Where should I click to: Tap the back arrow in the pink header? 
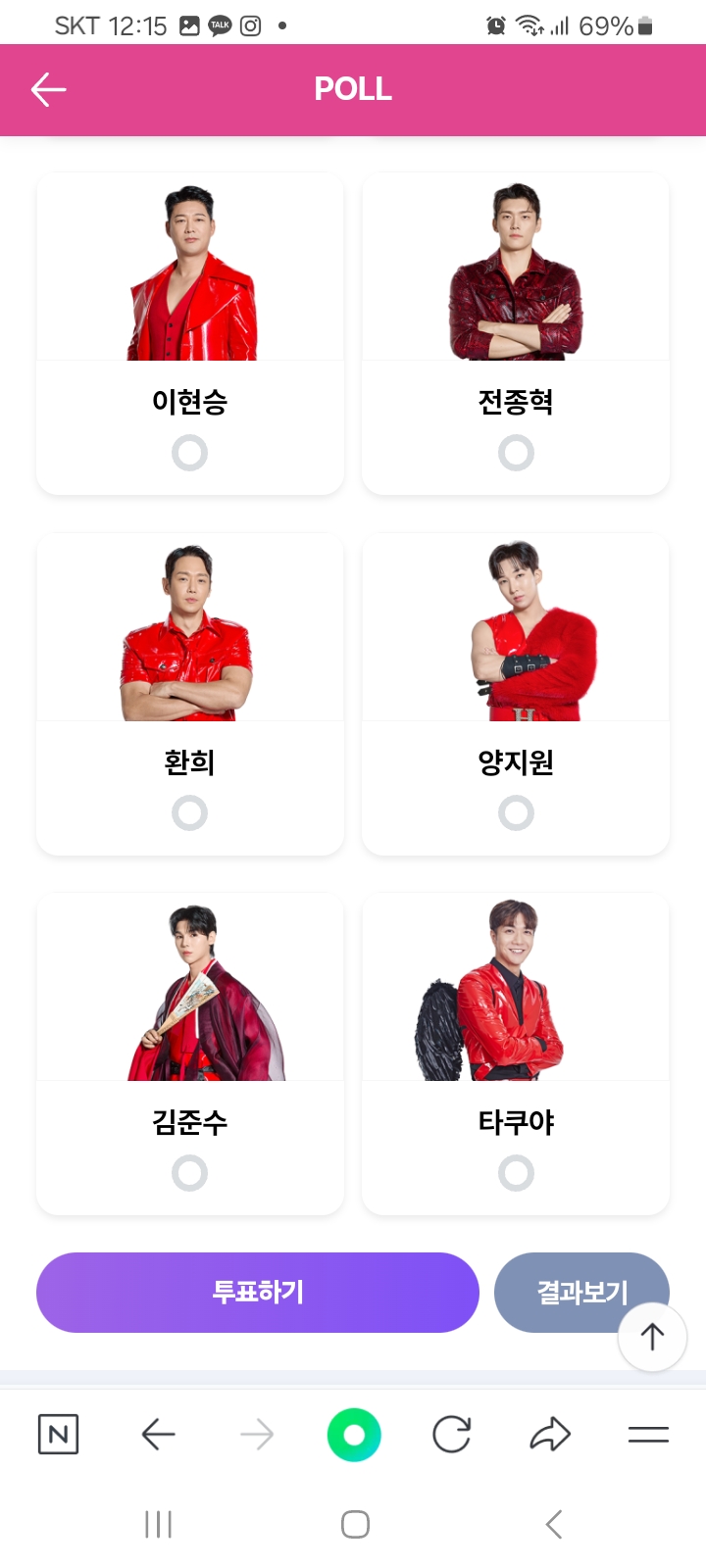(48, 89)
